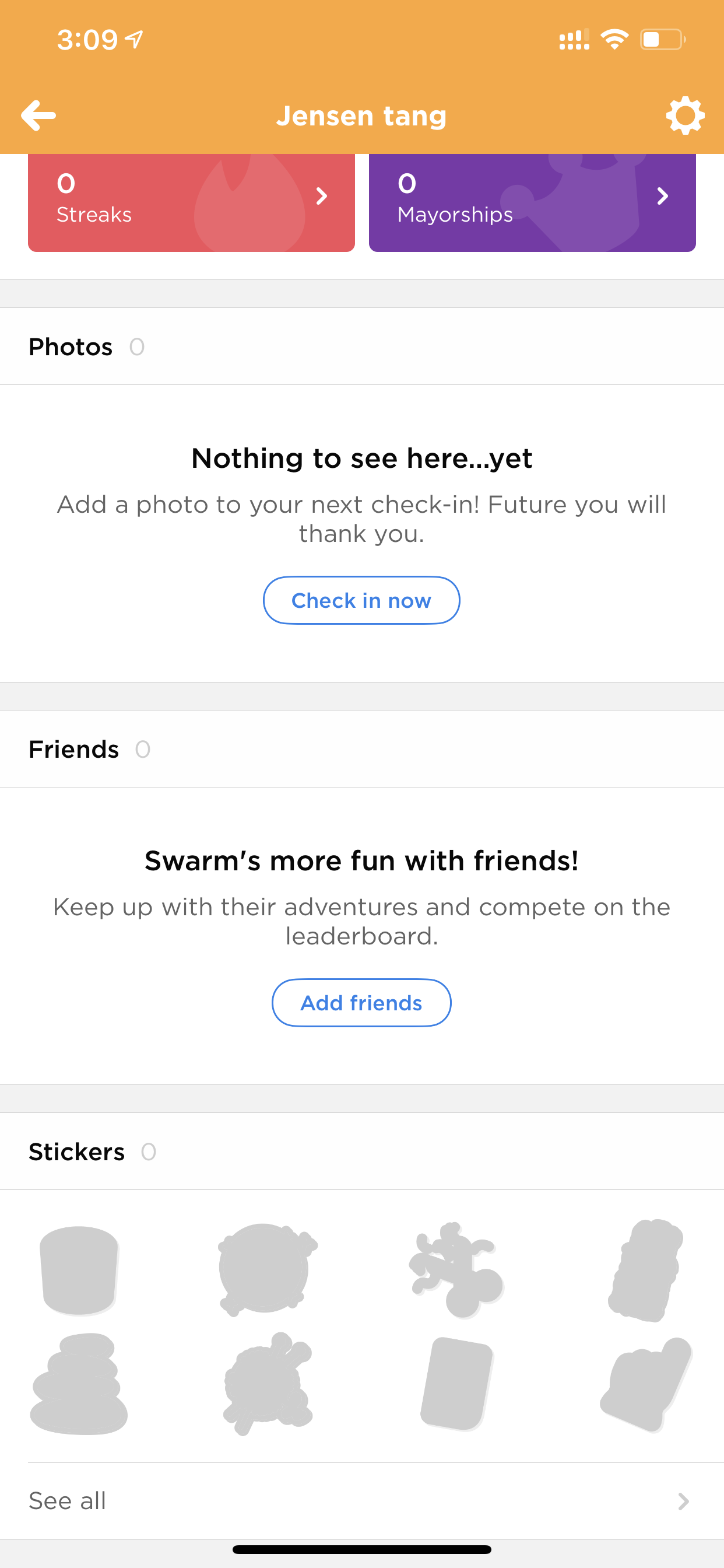This screenshot has width=724, height=1568.
Task: Open the Mayorships card
Action: point(532,202)
